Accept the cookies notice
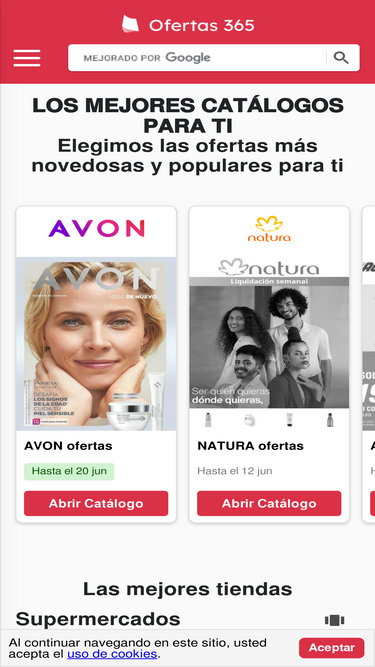 (332, 648)
